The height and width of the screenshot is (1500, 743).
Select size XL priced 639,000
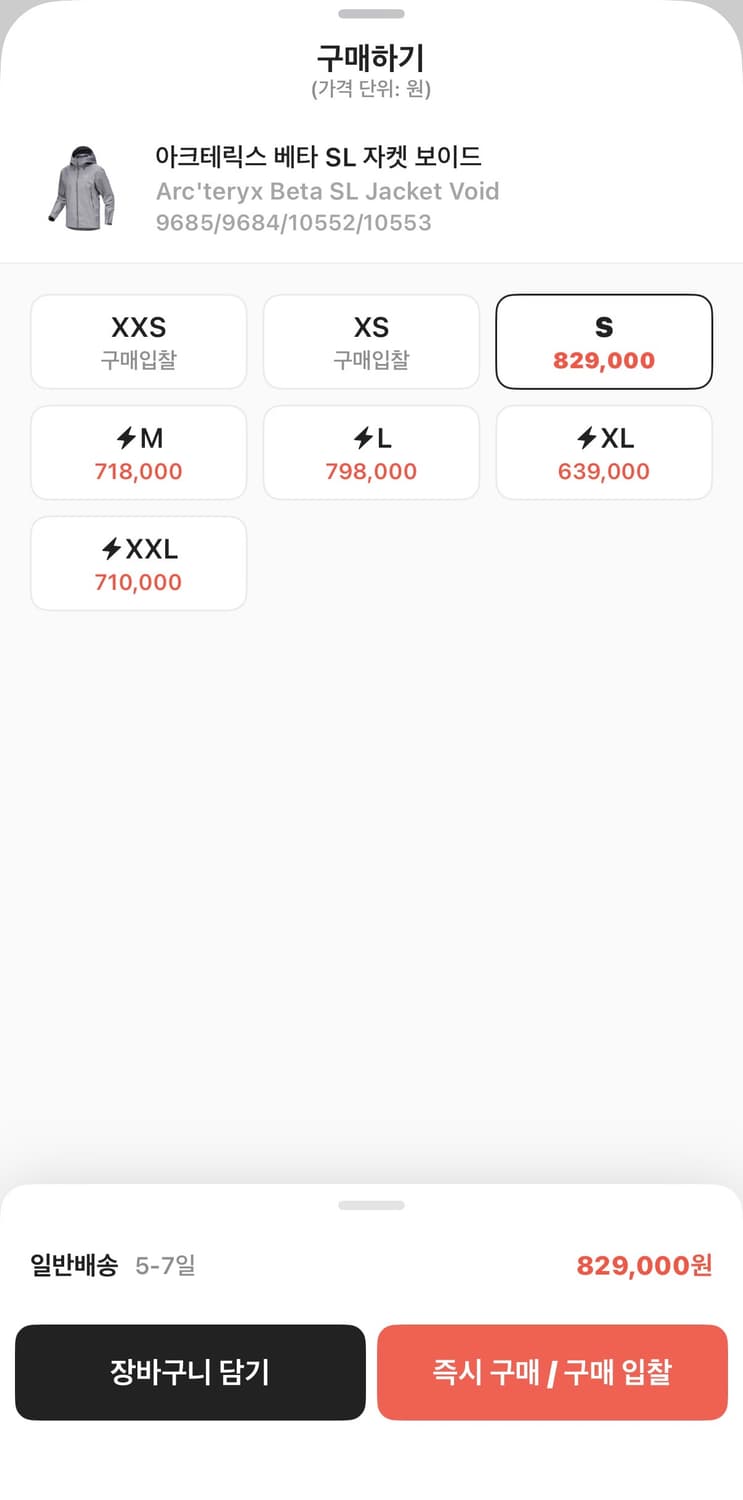[604, 452]
